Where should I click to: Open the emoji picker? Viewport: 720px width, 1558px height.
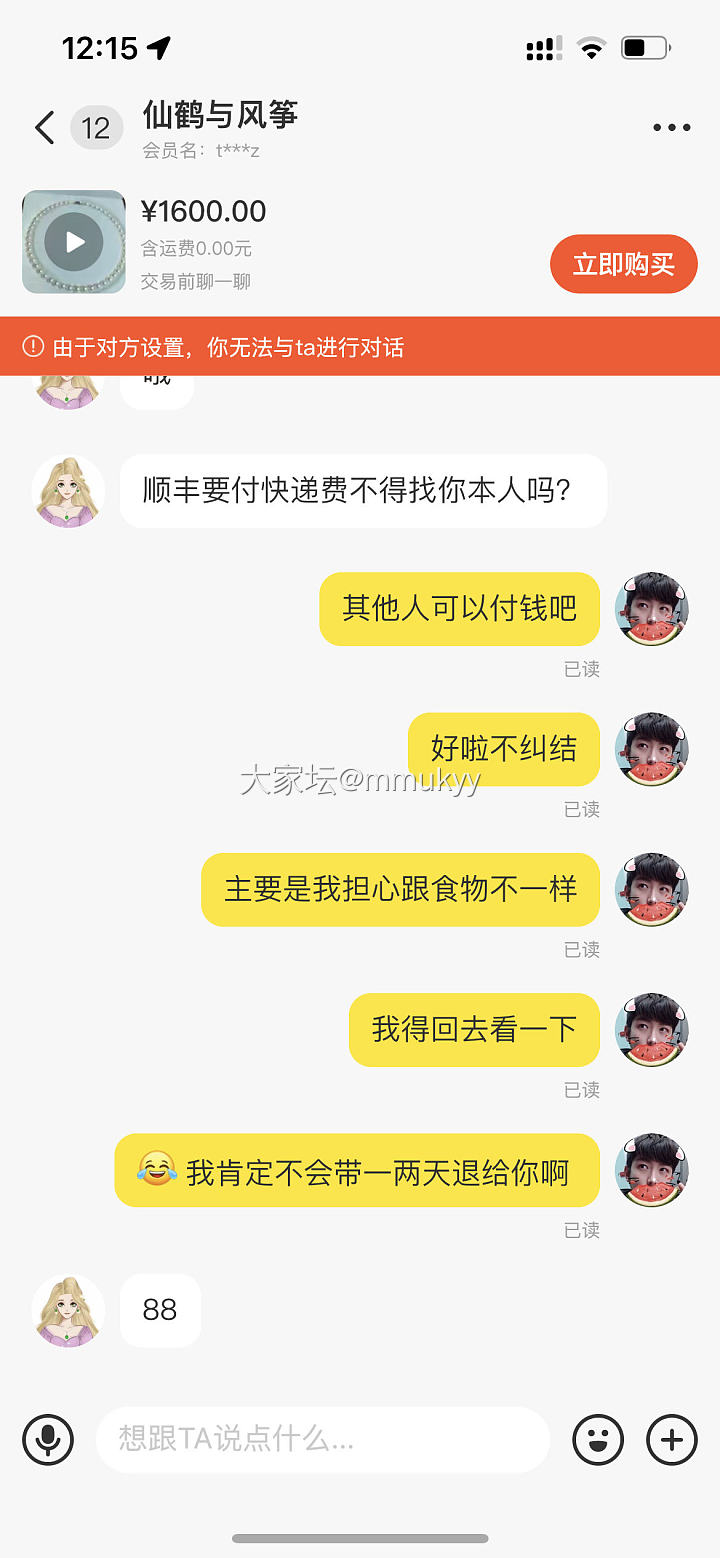pyautogui.click(x=598, y=1440)
